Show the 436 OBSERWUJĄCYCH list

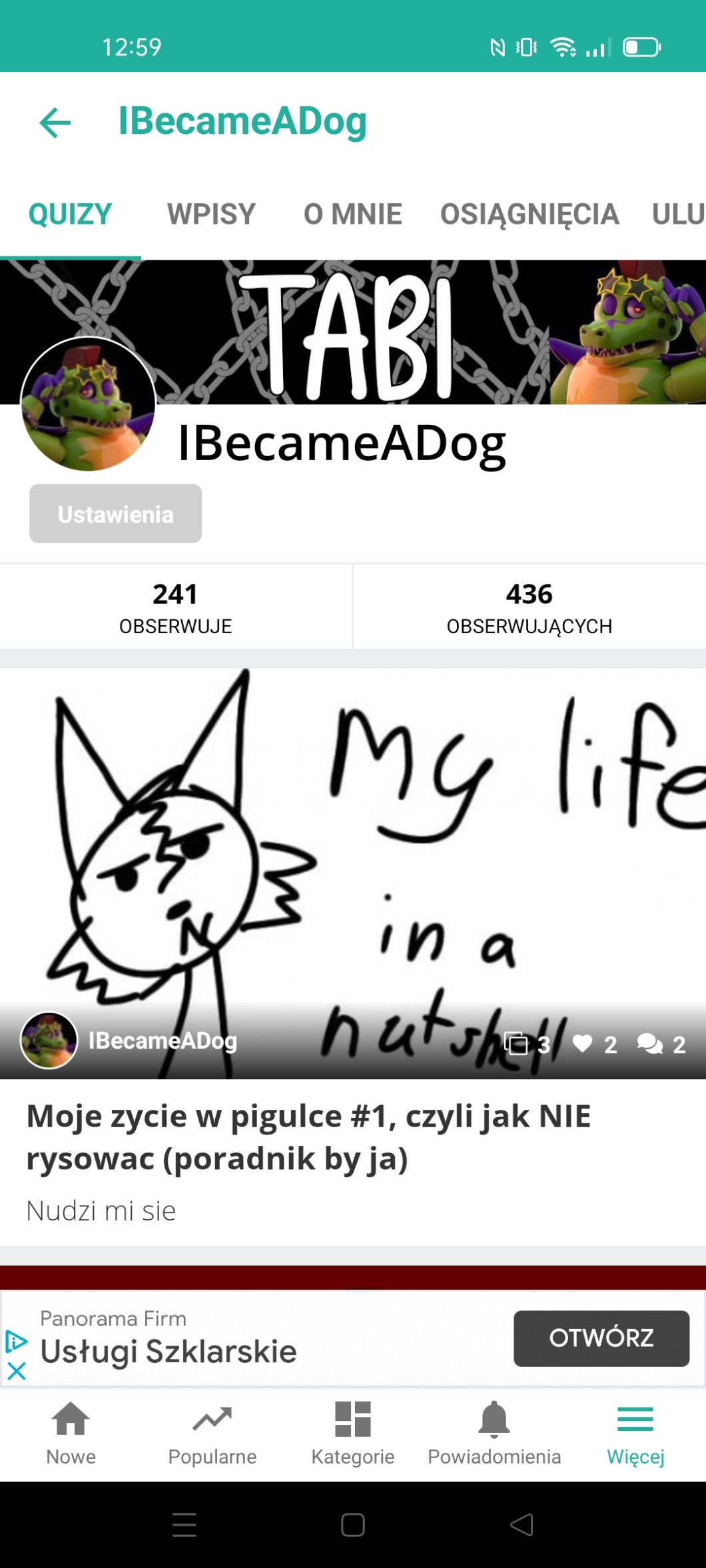click(529, 607)
